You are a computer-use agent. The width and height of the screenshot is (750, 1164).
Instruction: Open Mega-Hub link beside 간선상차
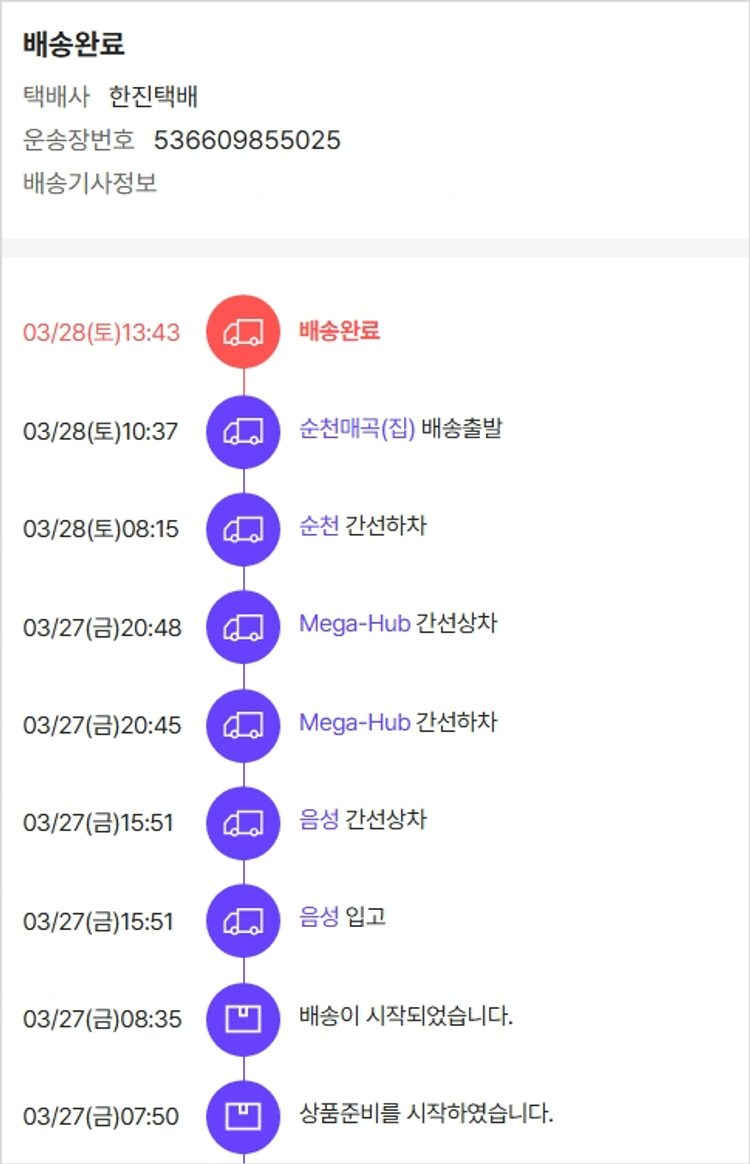tap(355, 625)
